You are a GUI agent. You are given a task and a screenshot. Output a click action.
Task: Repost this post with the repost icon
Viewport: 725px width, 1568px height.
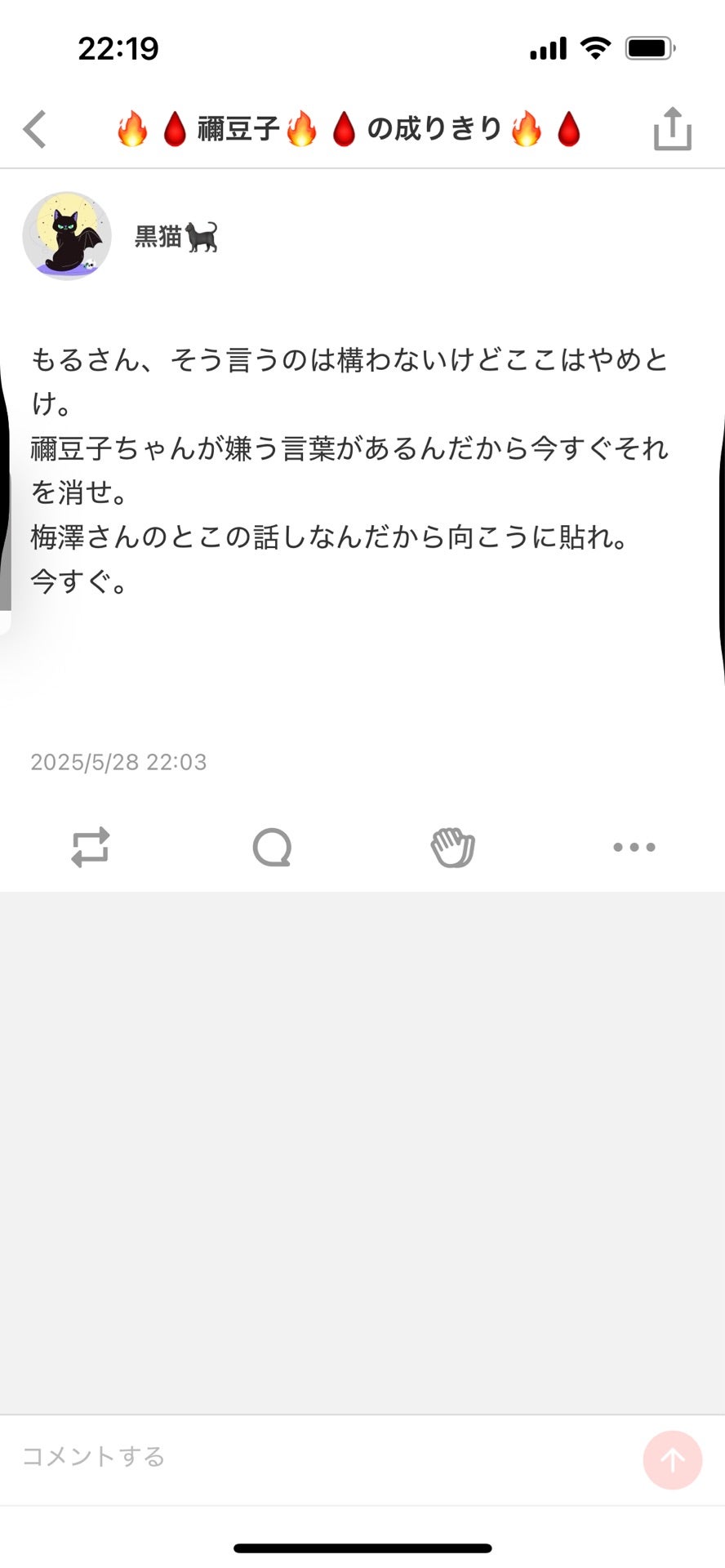point(90,847)
